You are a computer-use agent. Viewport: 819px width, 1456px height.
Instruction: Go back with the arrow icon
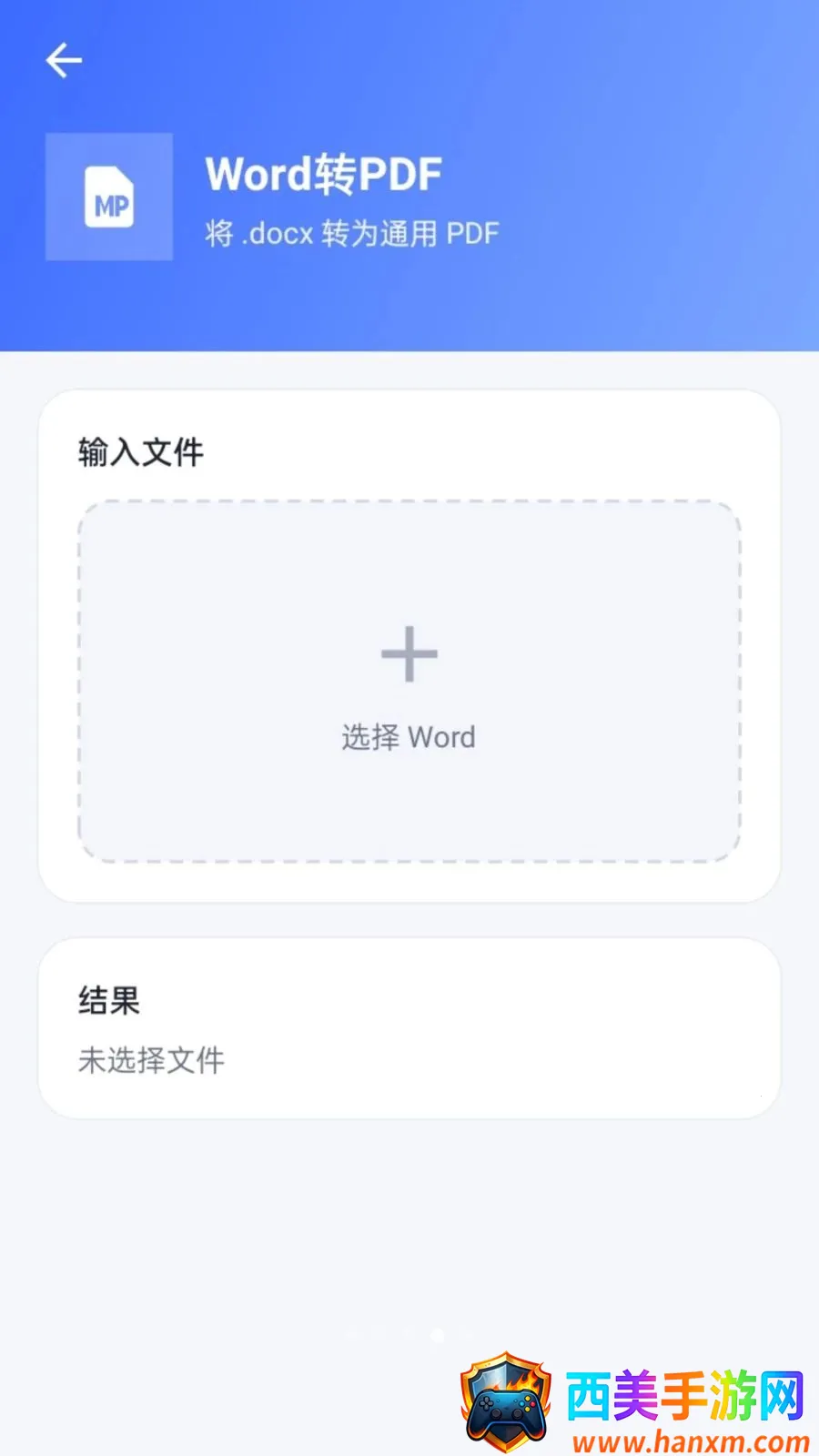click(x=64, y=61)
